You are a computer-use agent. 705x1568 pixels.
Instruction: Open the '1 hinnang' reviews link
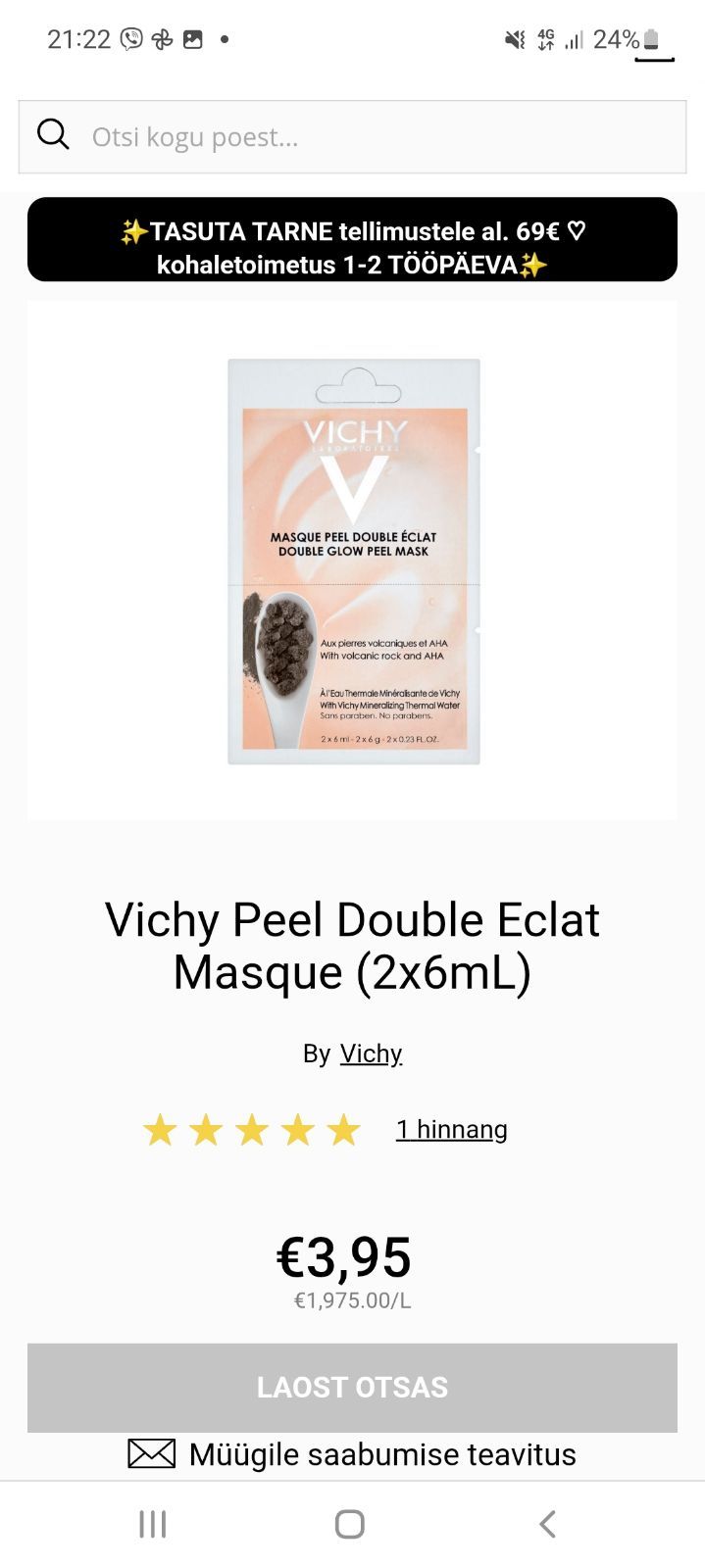click(451, 1130)
